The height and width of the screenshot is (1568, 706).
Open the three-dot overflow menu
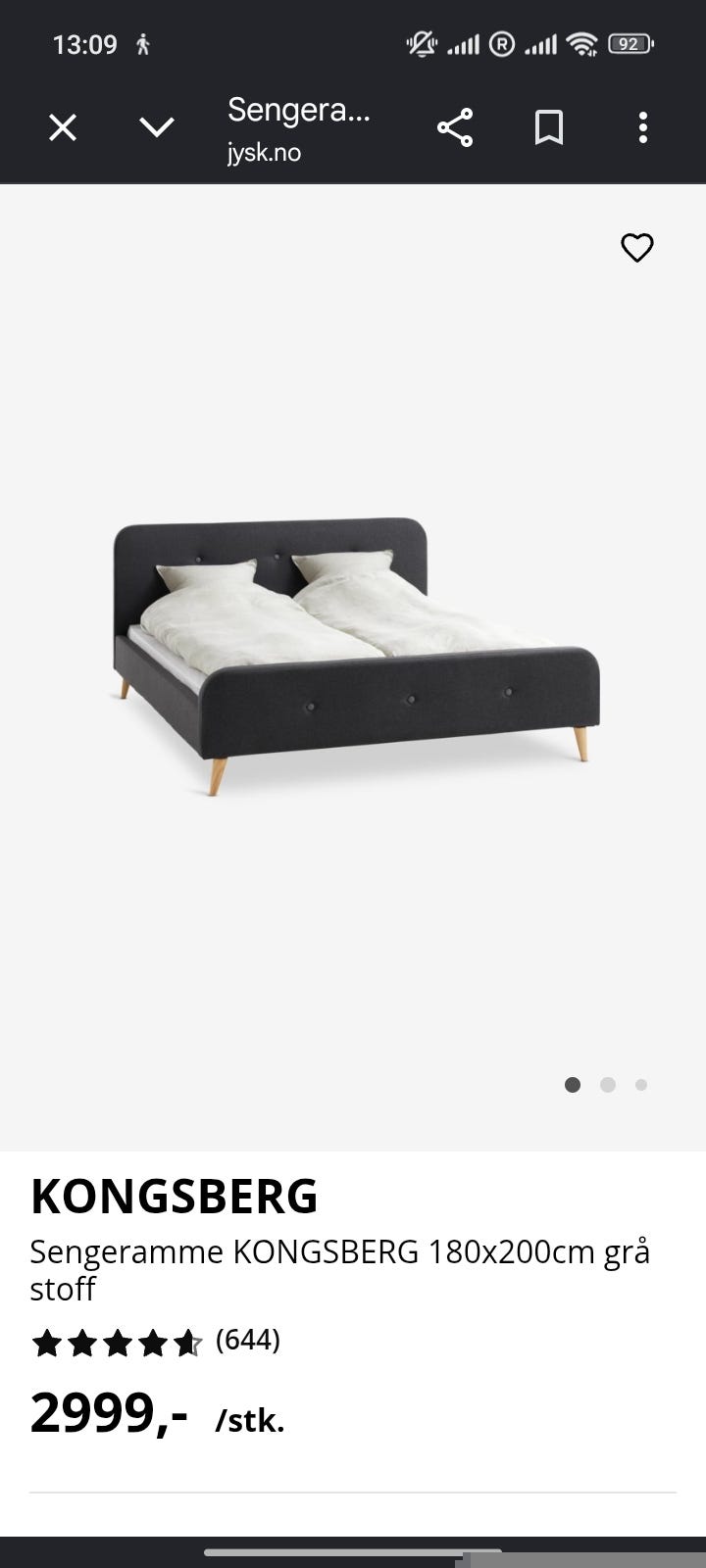coord(642,127)
